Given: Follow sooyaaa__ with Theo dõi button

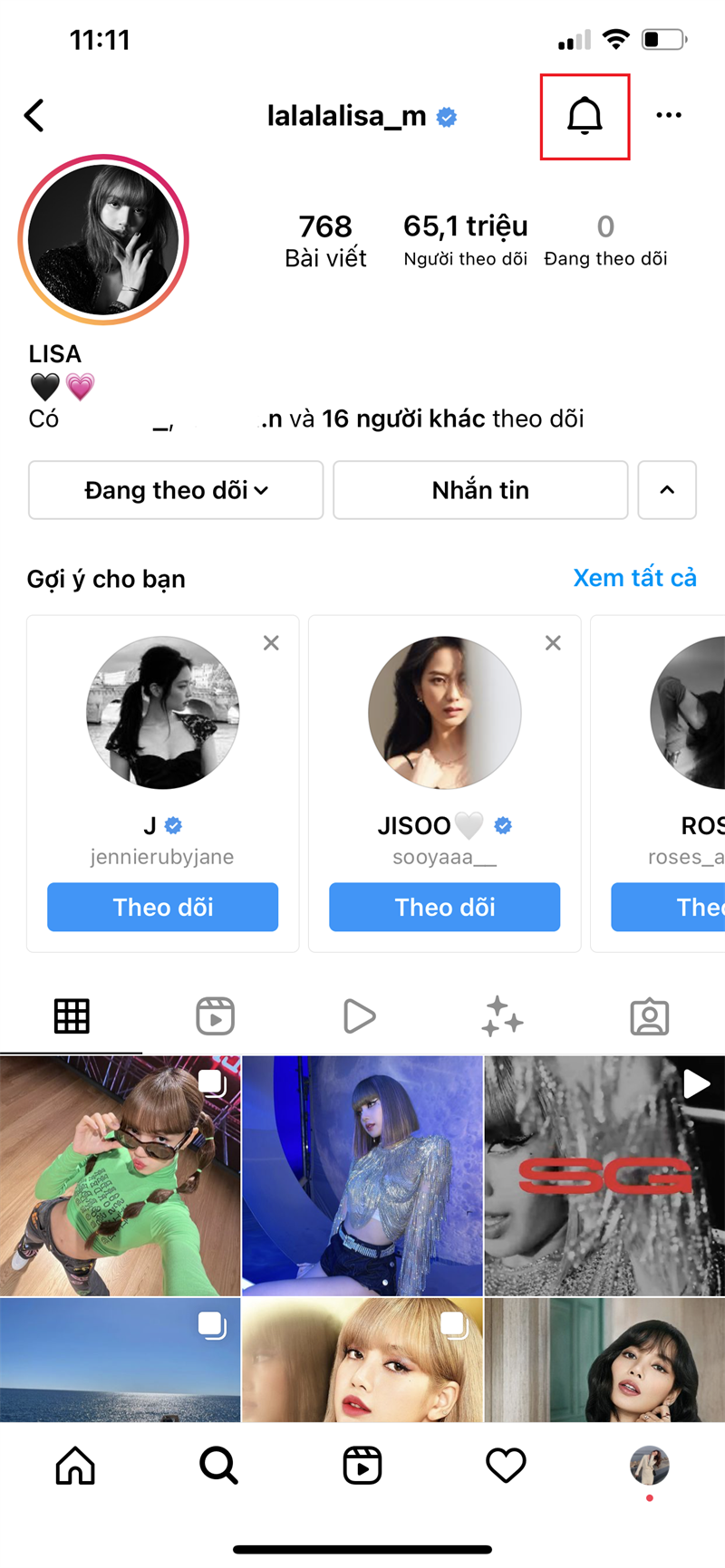Looking at the screenshot, I should [x=444, y=907].
